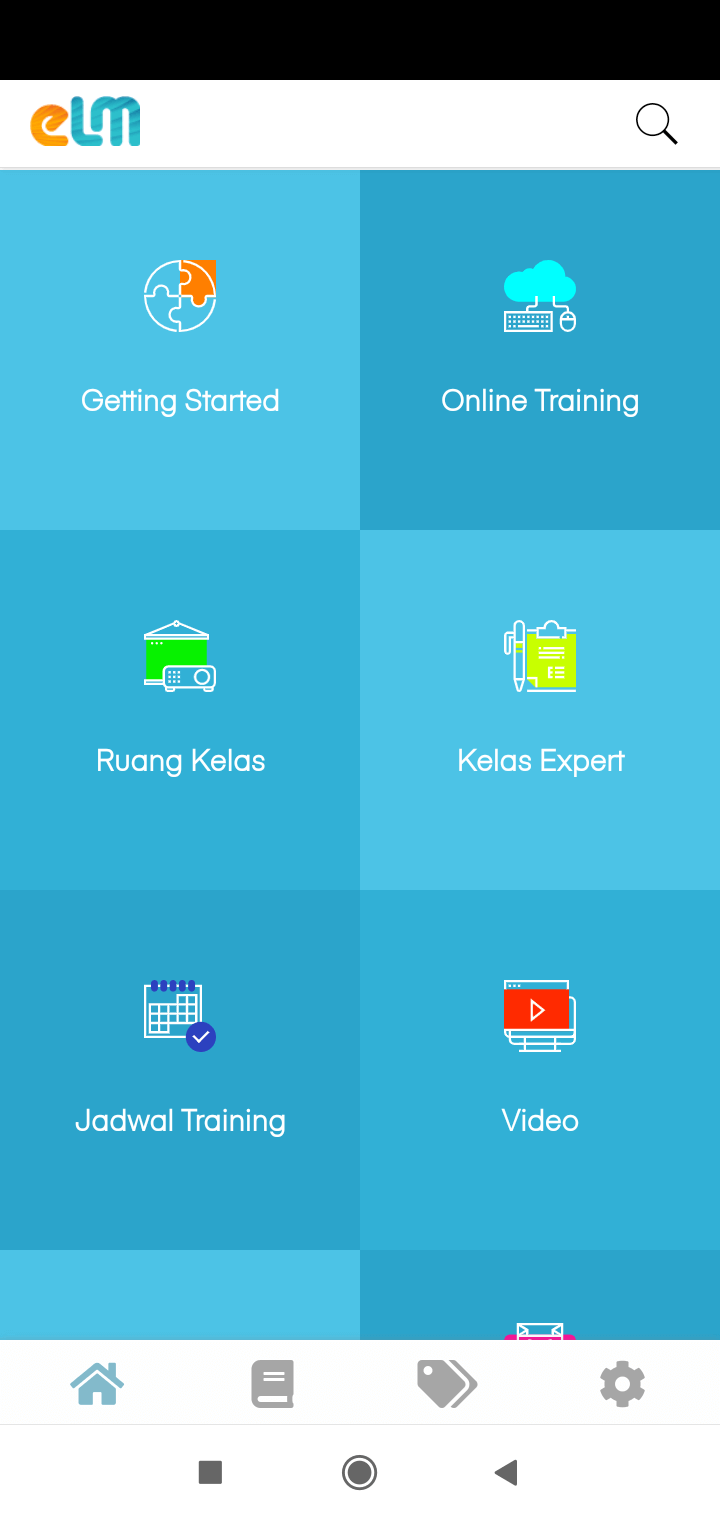Select the Online Training tile
720x1520 pixels.
540,350
